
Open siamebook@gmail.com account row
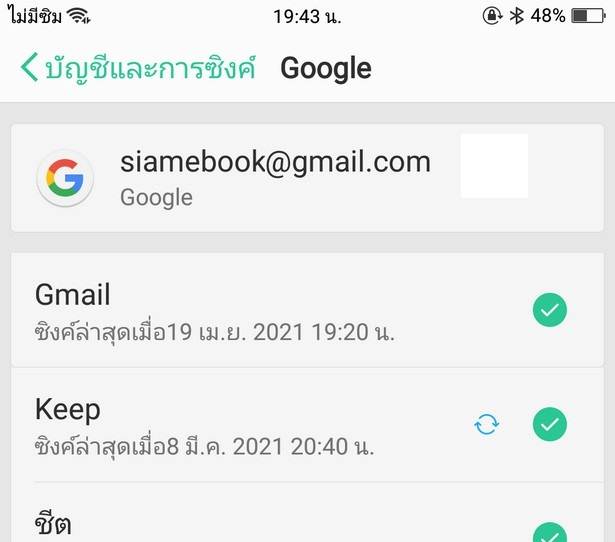pyautogui.click(x=275, y=177)
